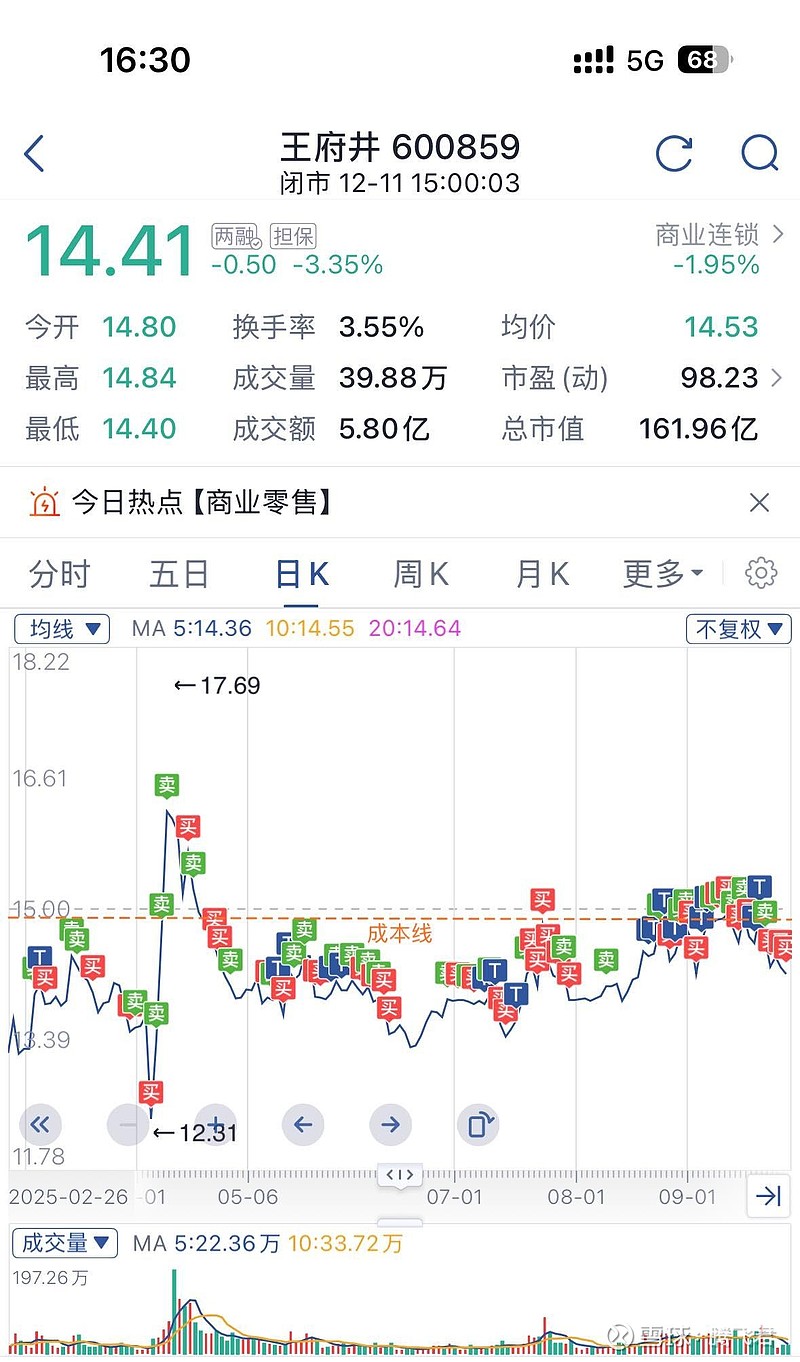Switch the 成交量 indicator dropdown
Image resolution: width=800 pixels, height=1362 pixels.
(x=64, y=1243)
